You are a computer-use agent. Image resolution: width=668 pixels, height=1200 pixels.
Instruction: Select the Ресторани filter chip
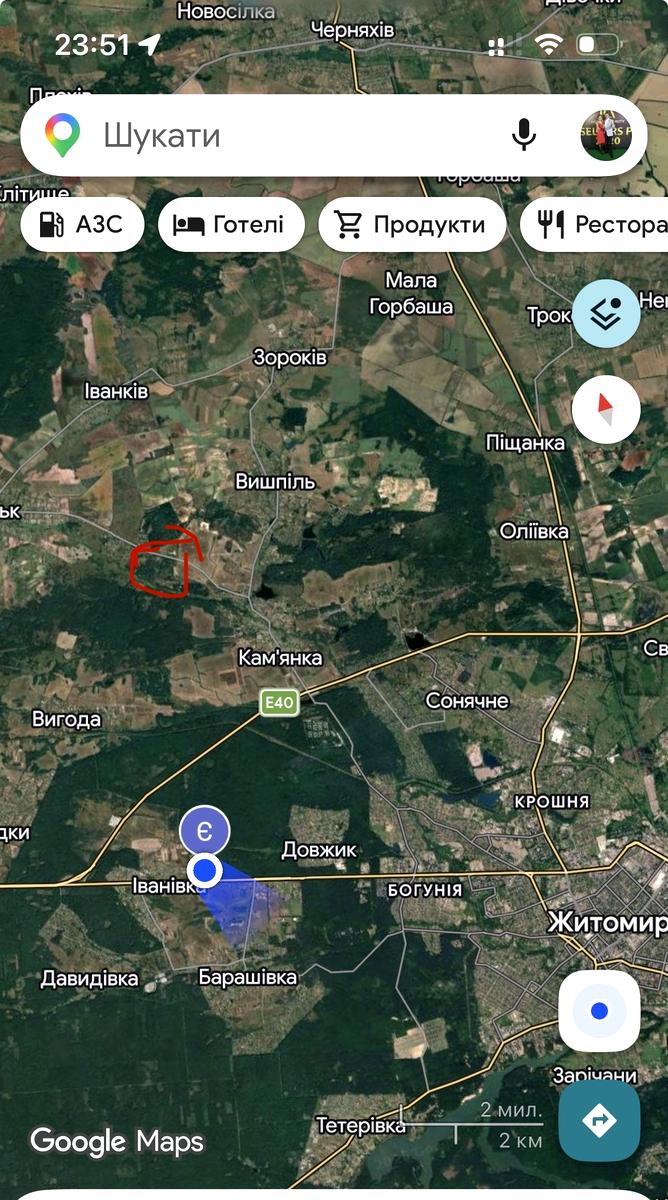click(594, 224)
